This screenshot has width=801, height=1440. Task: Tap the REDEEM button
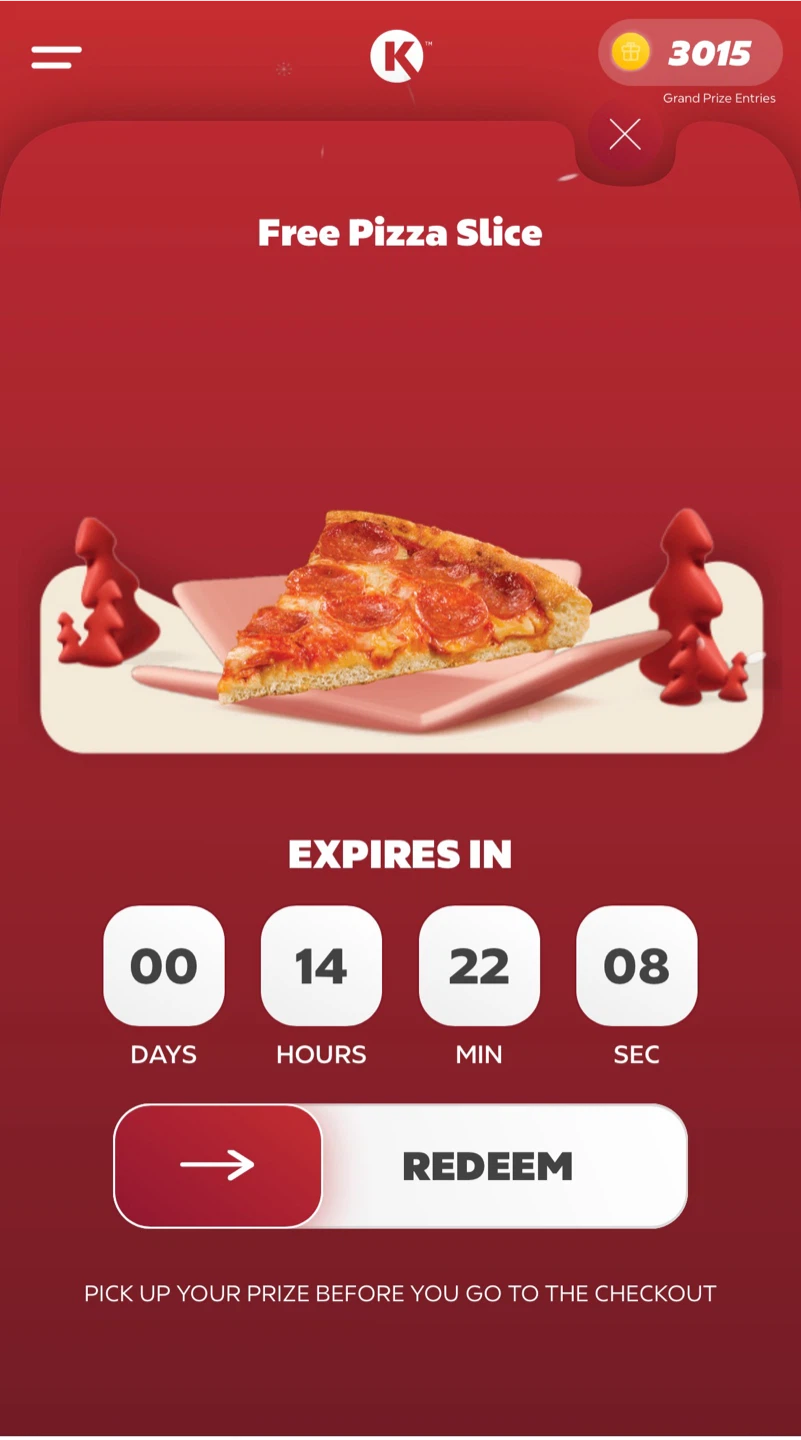(487, 1165)
